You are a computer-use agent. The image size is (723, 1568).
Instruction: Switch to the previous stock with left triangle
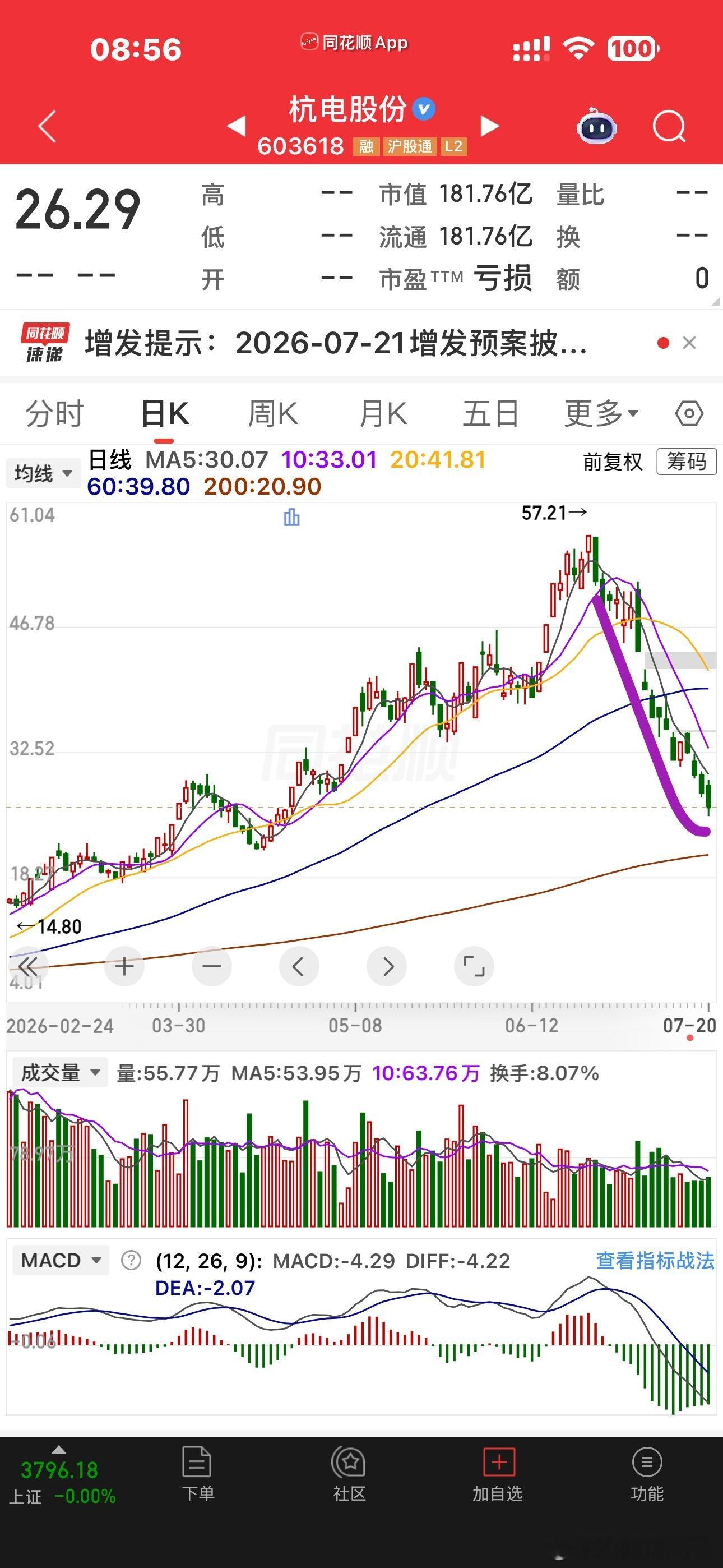click(x=236, y=126)
